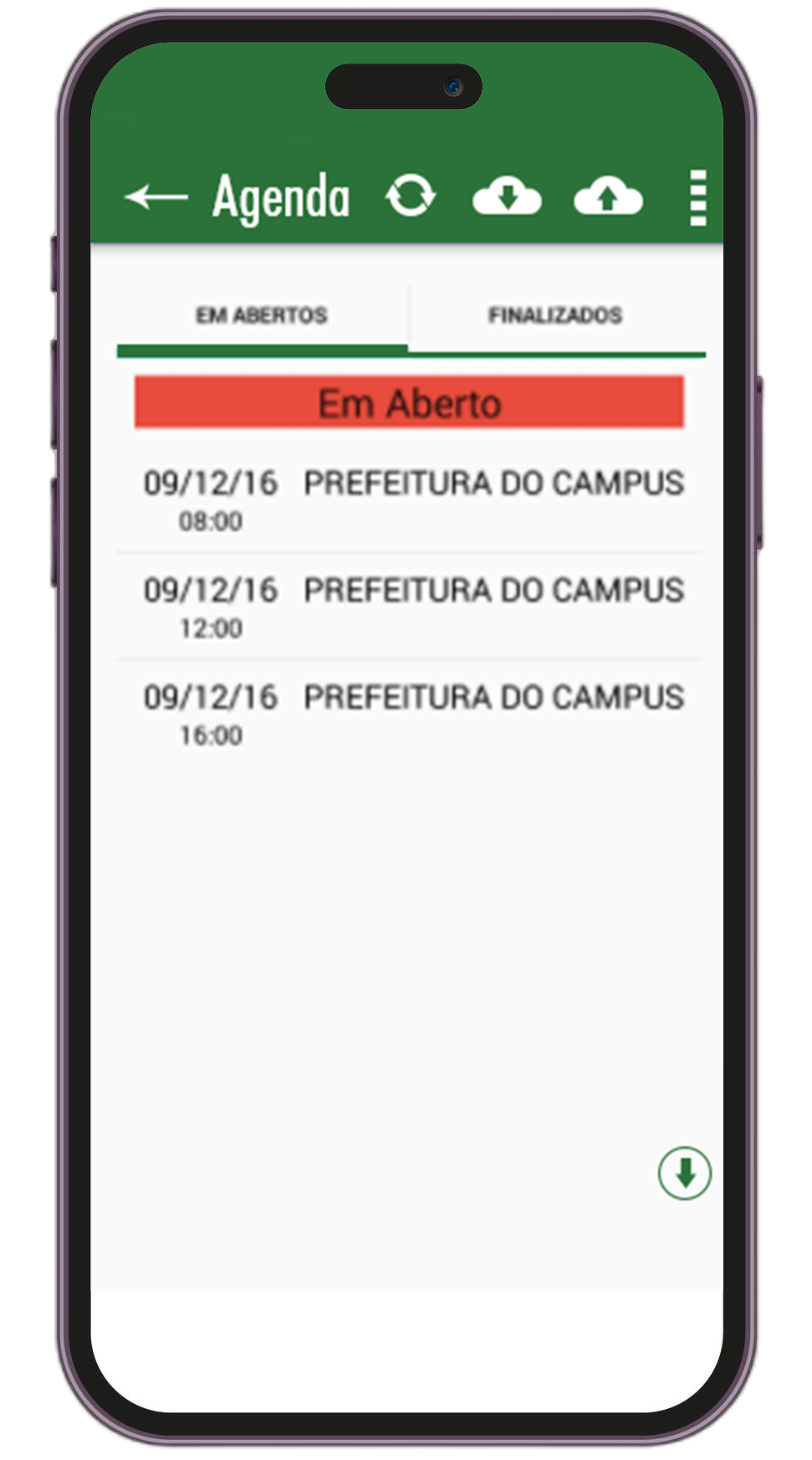Open the 08:00 Prefeitura do Campus entry
Image resolution: width=812 pixels, height=1460 pixels.
[x=410, y=499]
